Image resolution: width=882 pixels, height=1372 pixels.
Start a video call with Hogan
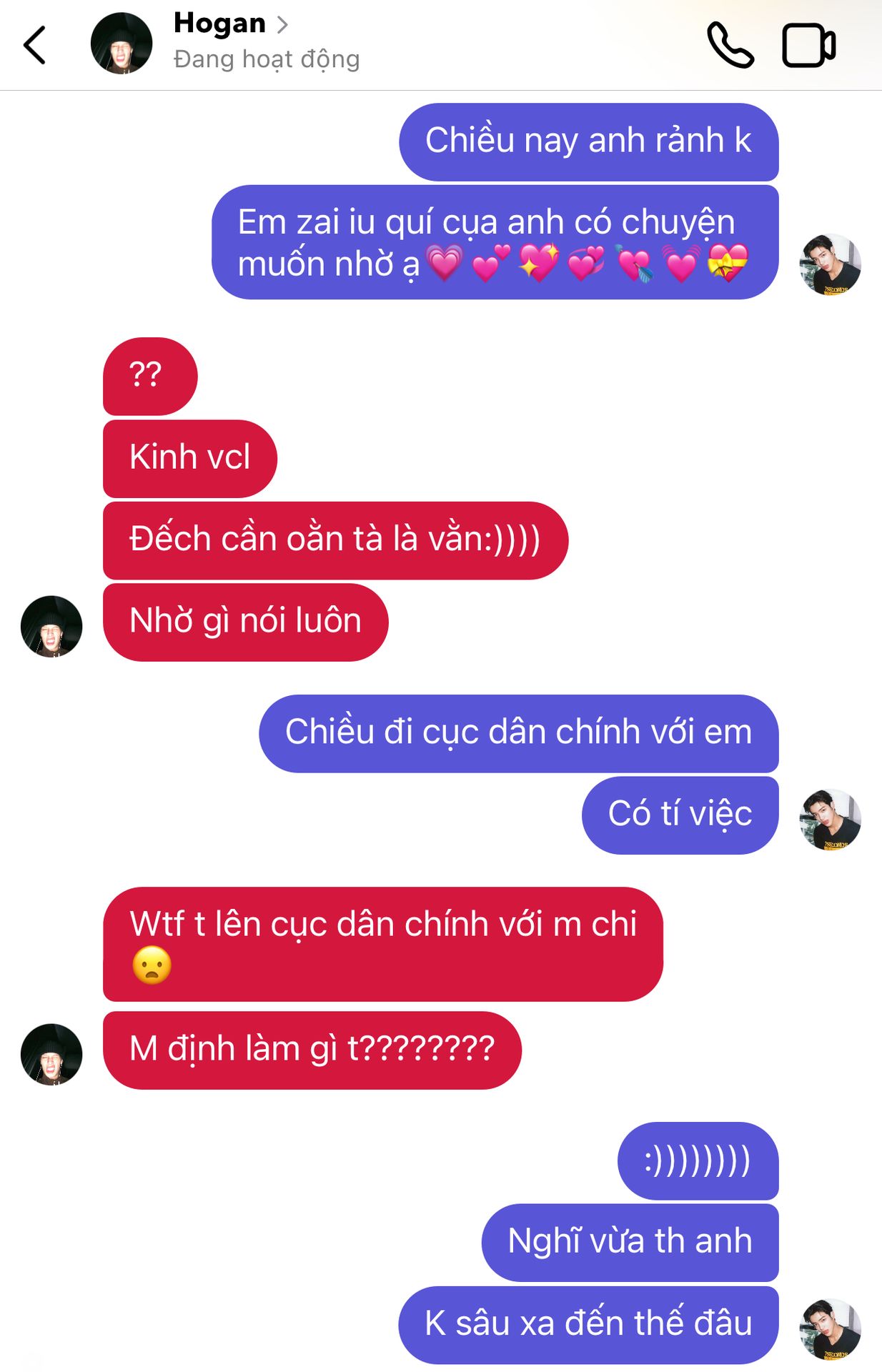pyautogui.click(x=808, y=46)
